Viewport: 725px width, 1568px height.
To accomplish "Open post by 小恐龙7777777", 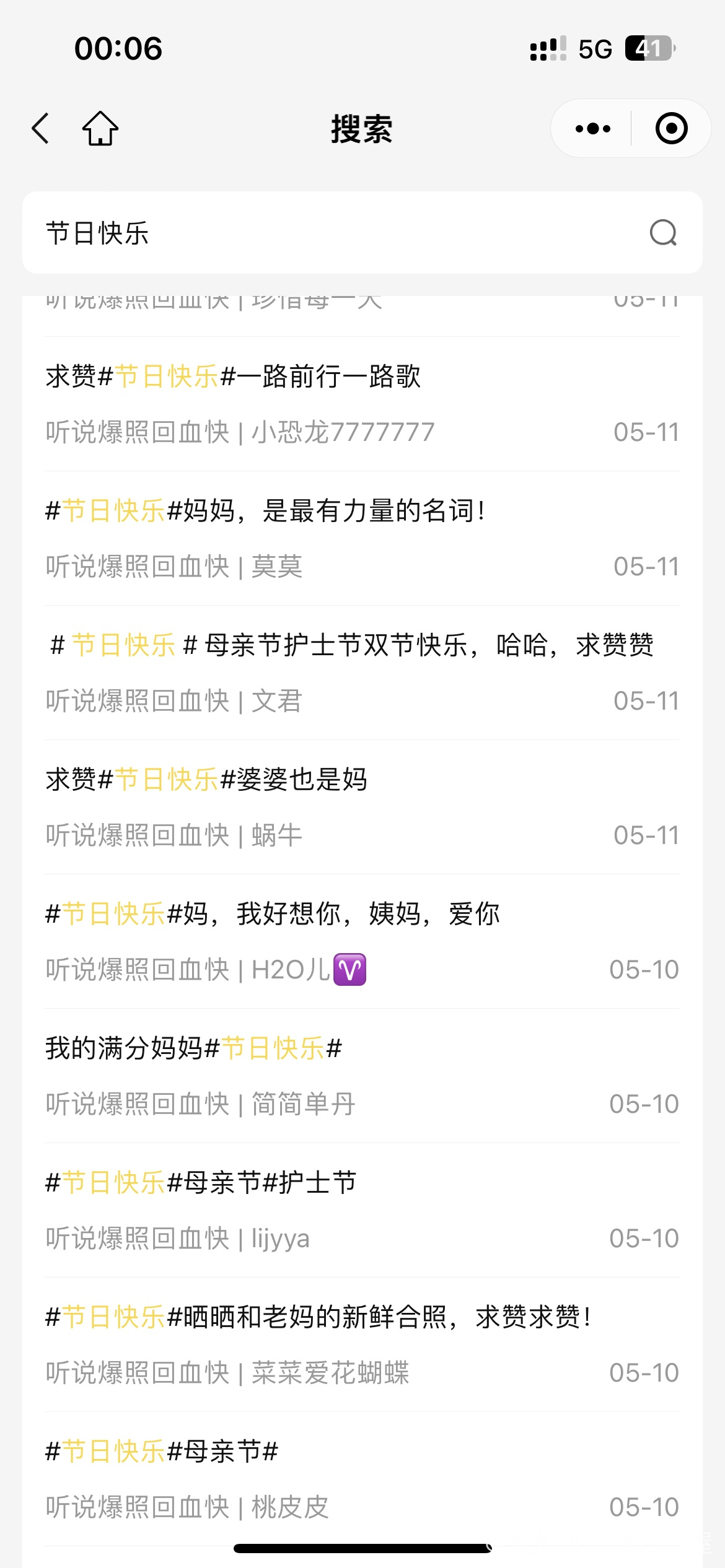I will tap(362, 404).
